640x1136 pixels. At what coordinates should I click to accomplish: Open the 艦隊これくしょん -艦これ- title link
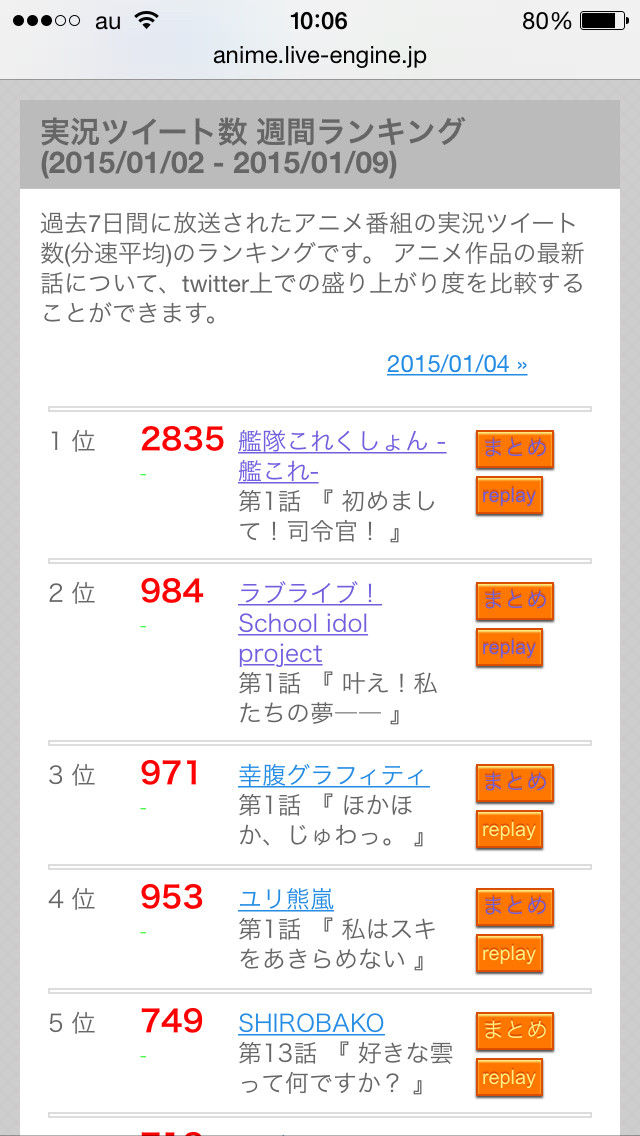[342, 456]
